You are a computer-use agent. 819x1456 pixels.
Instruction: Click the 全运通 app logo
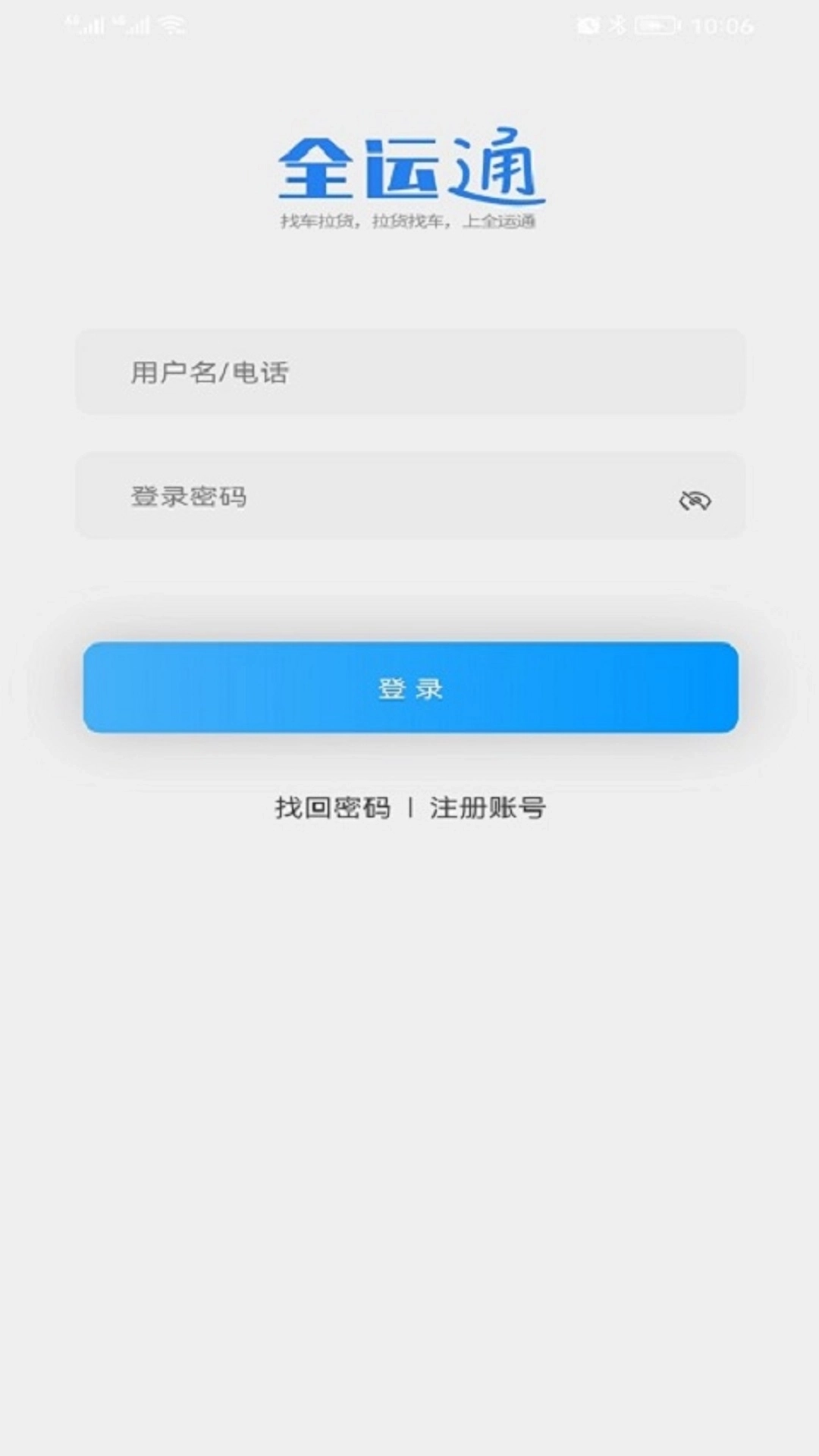(x=409, y=169)
